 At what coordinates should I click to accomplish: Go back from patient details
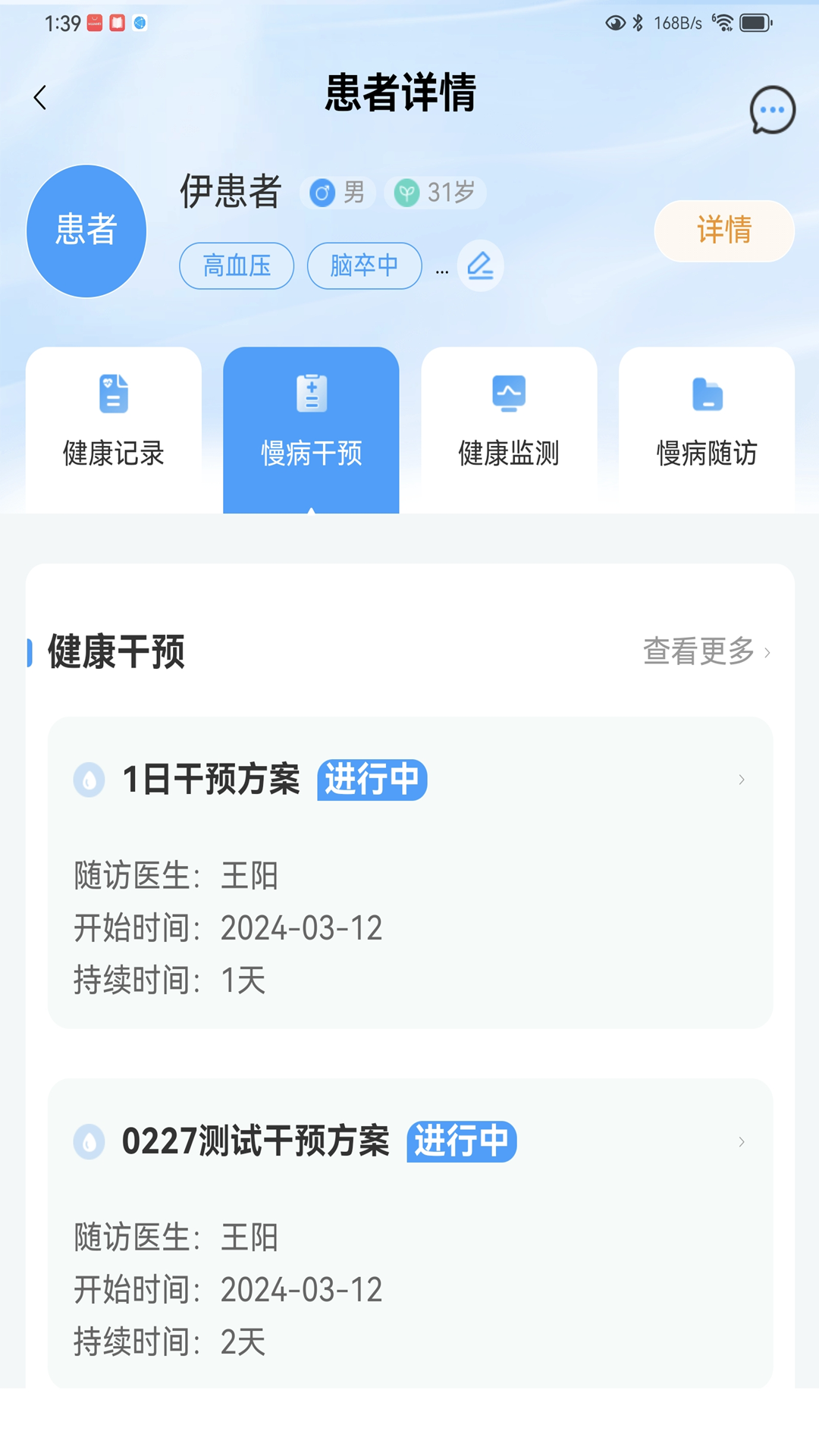(40, 97)
